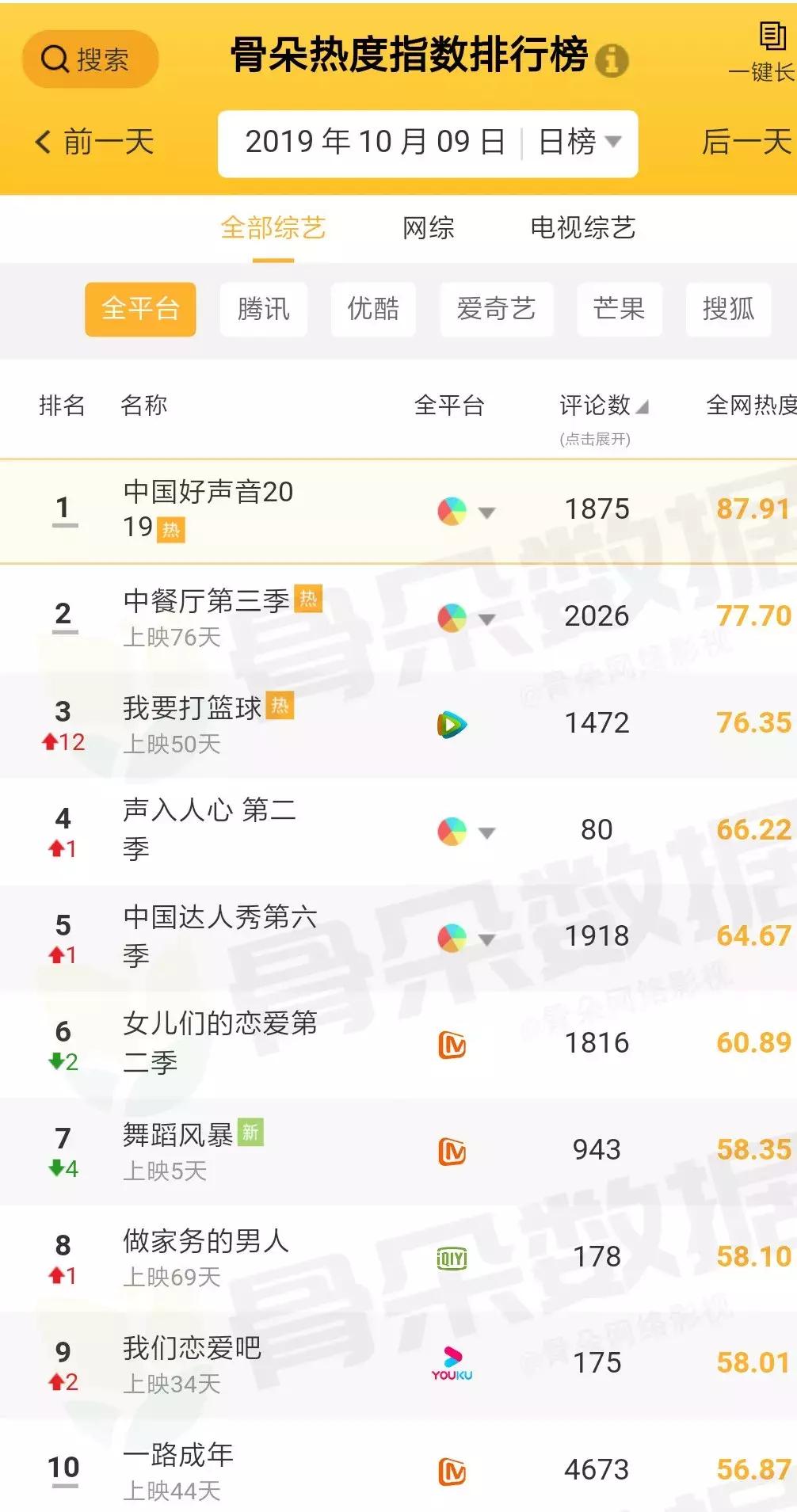The image size is (797, 1512).
Task: Select the 全平台 platform filter
Action: pyautogui.click(x=139, y=310)
